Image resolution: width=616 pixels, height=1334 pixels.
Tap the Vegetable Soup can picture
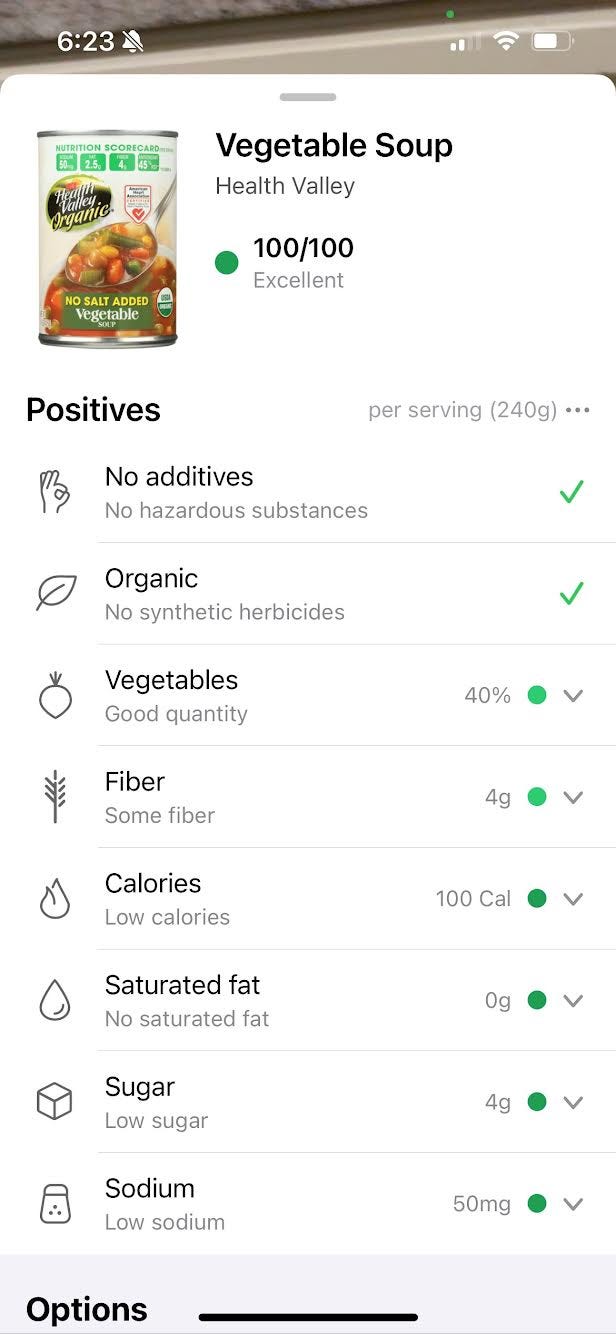[x=108, y=238]
